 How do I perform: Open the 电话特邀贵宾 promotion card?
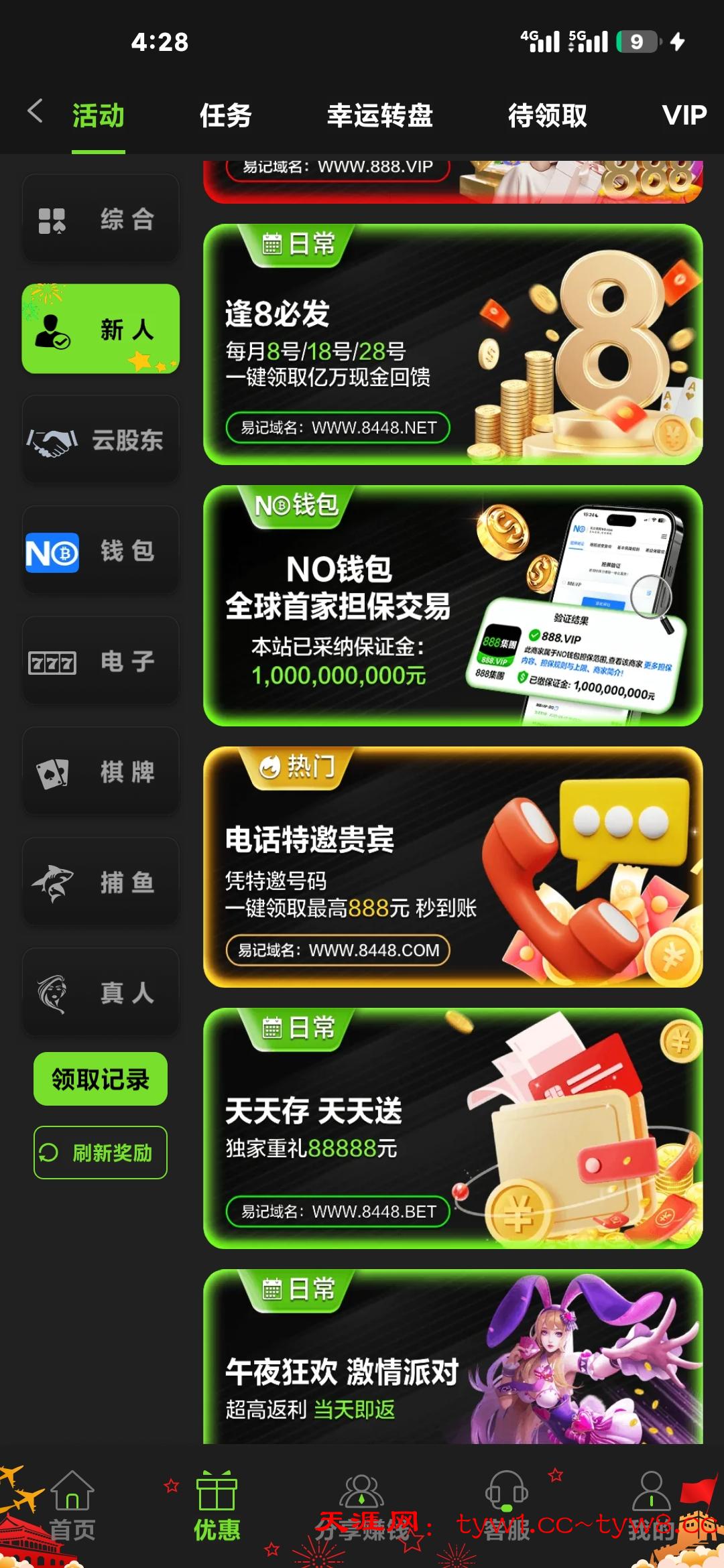tap(452, 867)
